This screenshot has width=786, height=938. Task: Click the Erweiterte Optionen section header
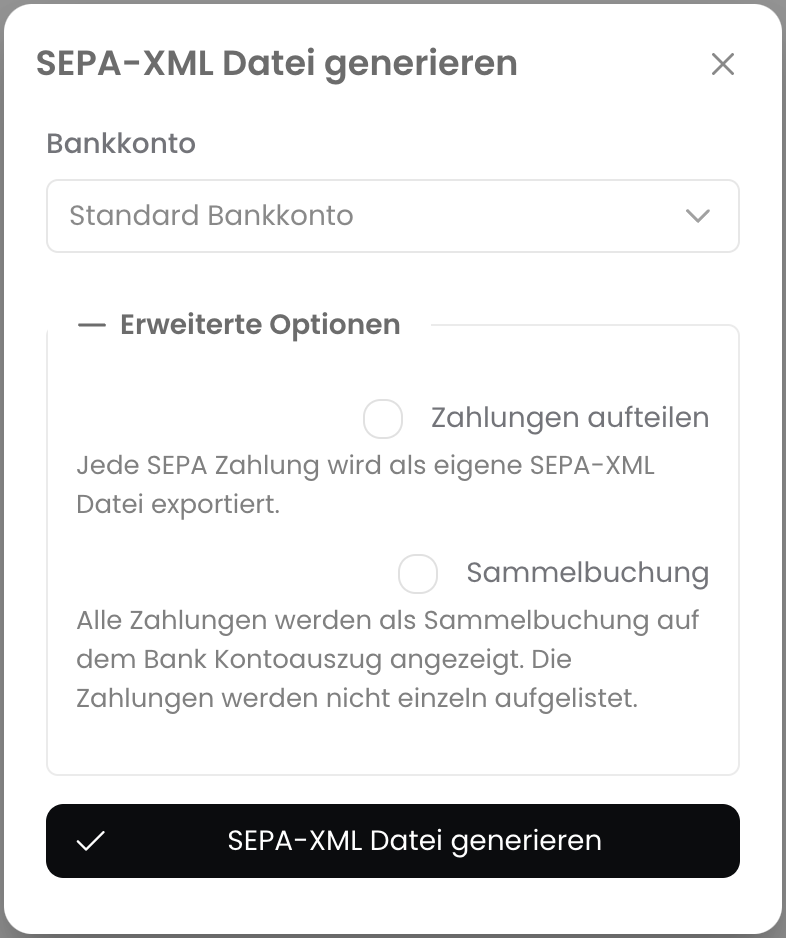coord(259,324)
